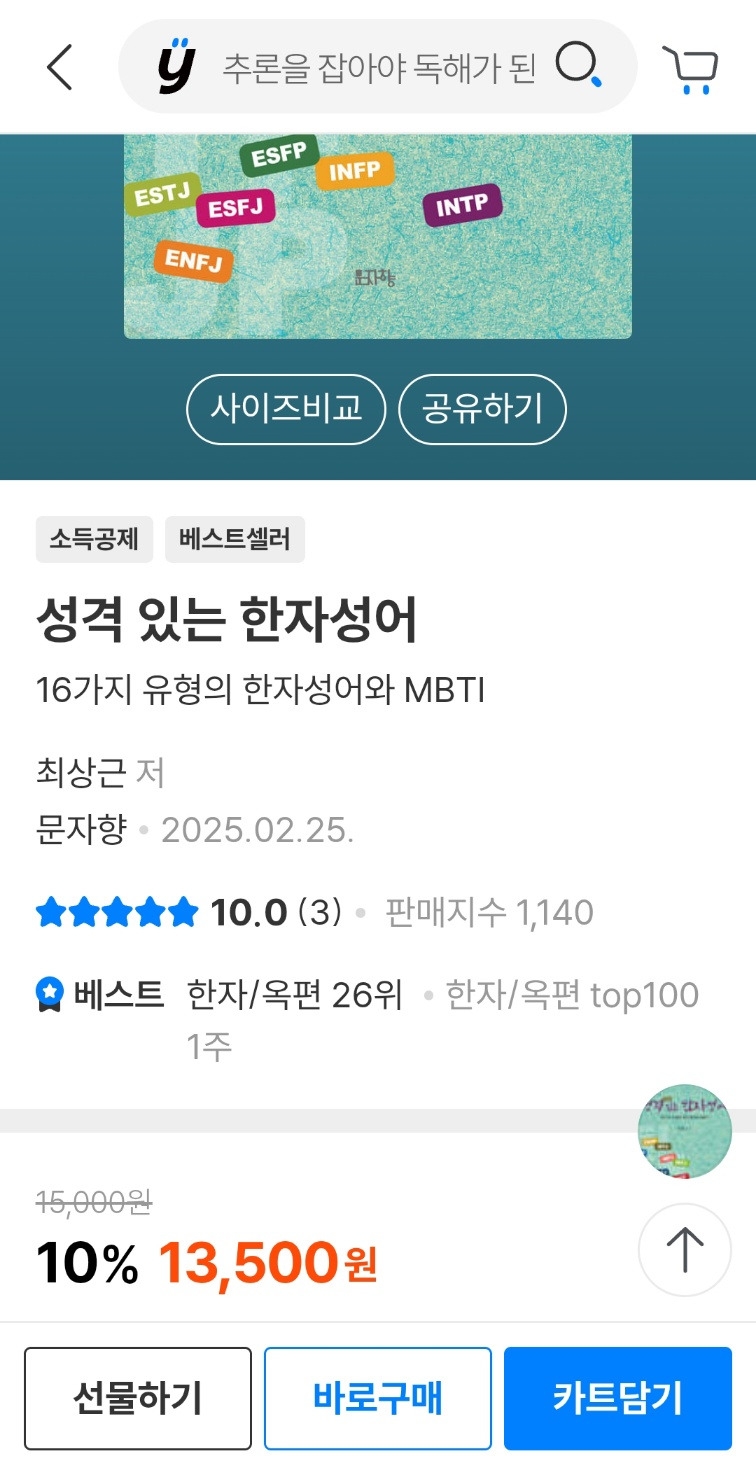Screen dimensions: 756x1472
Task: Tap the search magnifier icon
Action: [x=574, y=64]
